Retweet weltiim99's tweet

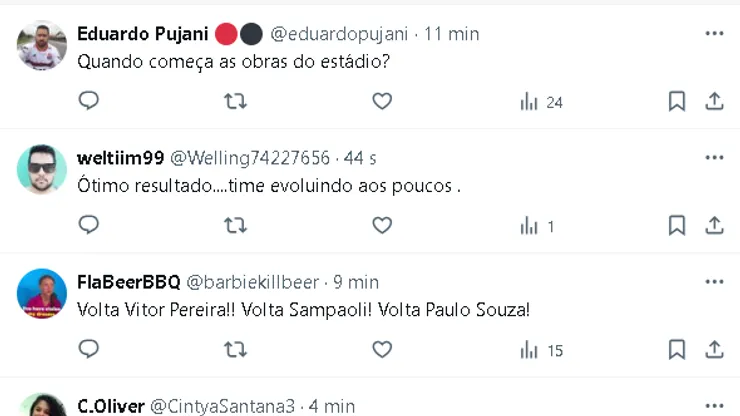pyautogui.click(x=235, y=225)
